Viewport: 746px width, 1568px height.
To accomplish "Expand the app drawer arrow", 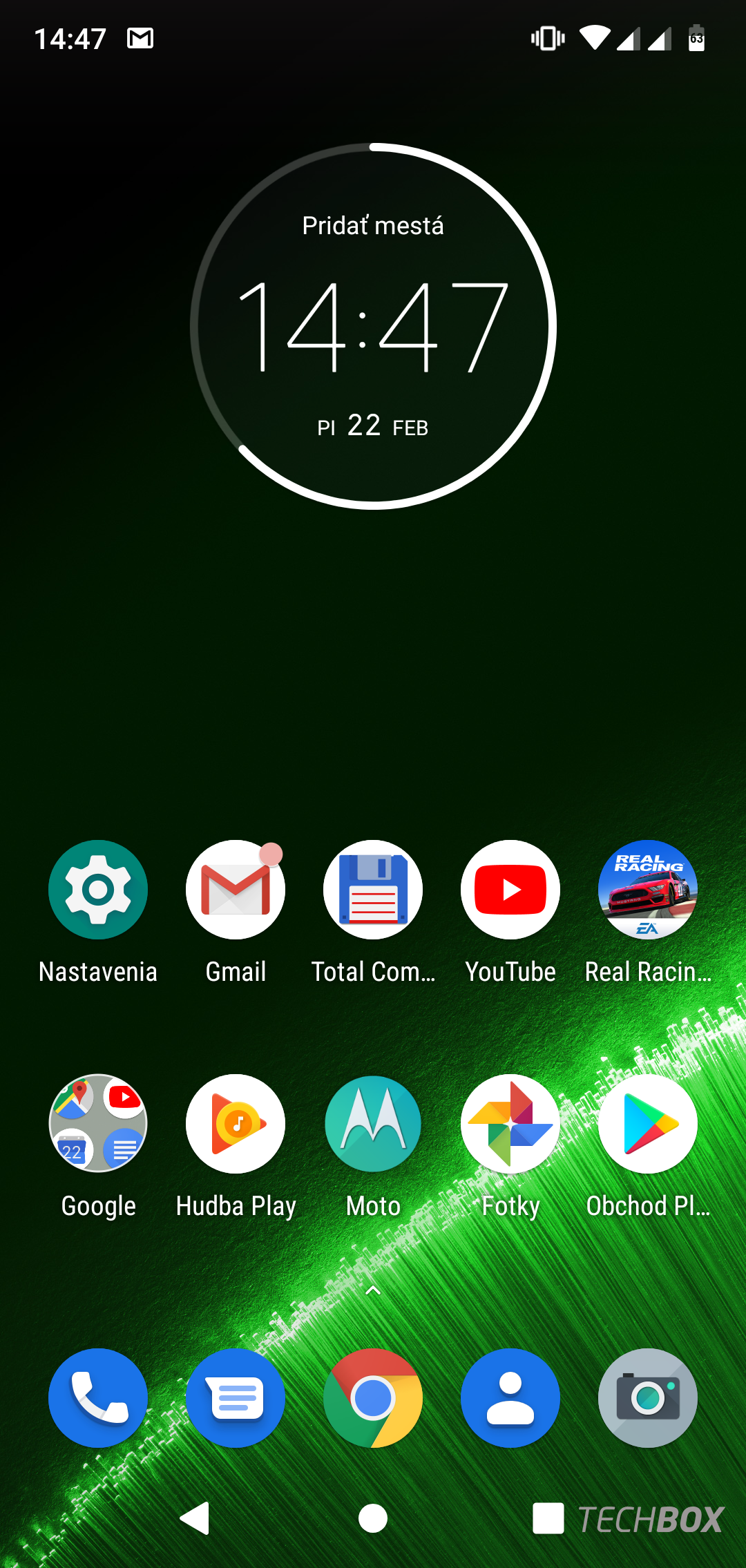I will 373,1290.
